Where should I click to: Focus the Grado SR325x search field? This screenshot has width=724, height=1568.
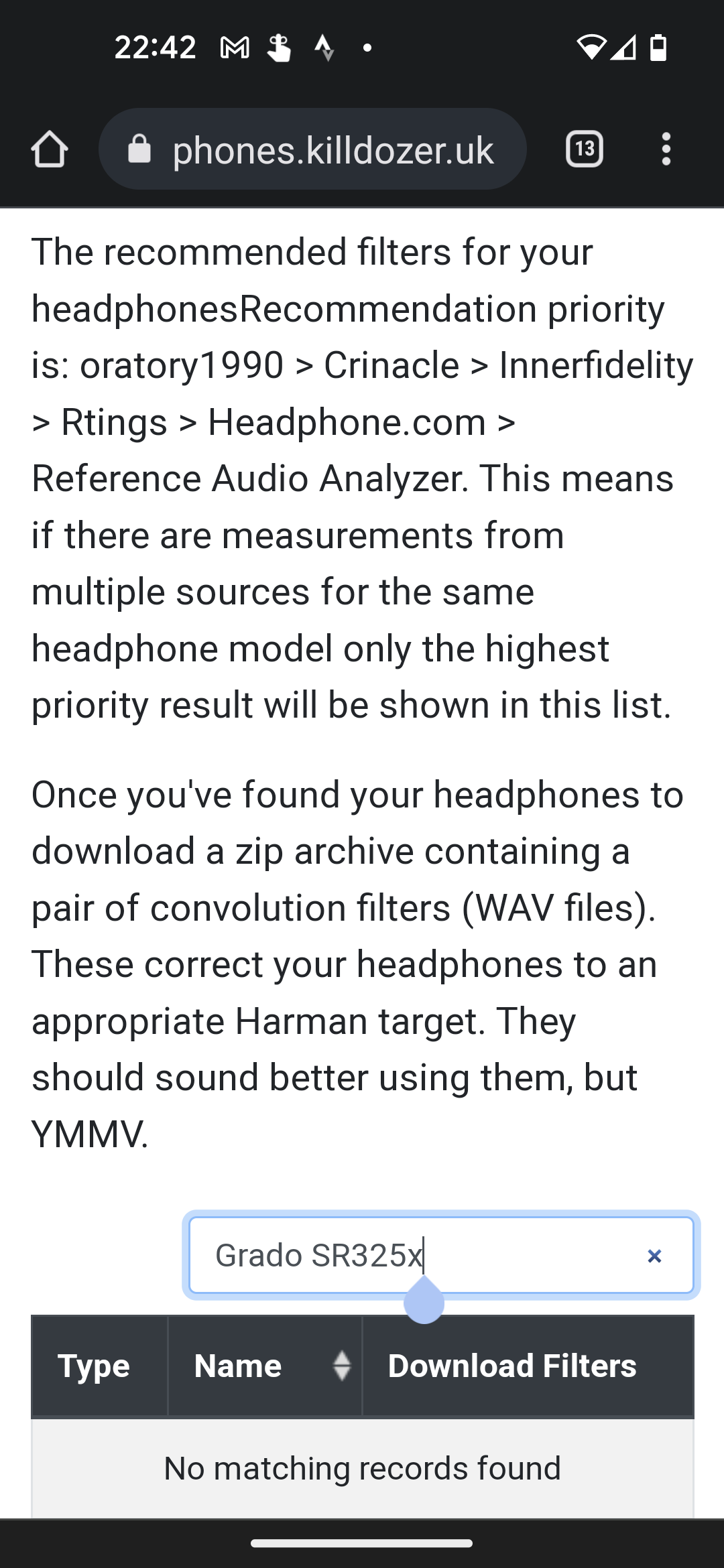click(441, 1255)
